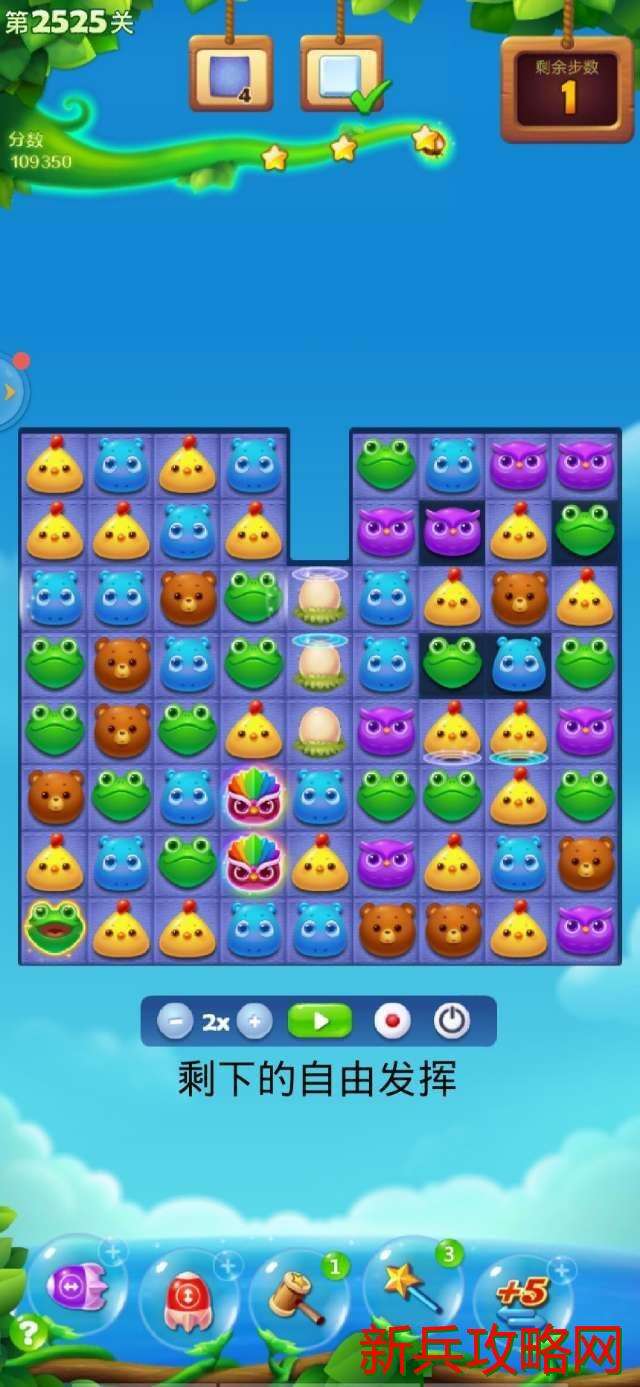
Task: Decrease playback speed with minus button
Action: pos(175,1021)
